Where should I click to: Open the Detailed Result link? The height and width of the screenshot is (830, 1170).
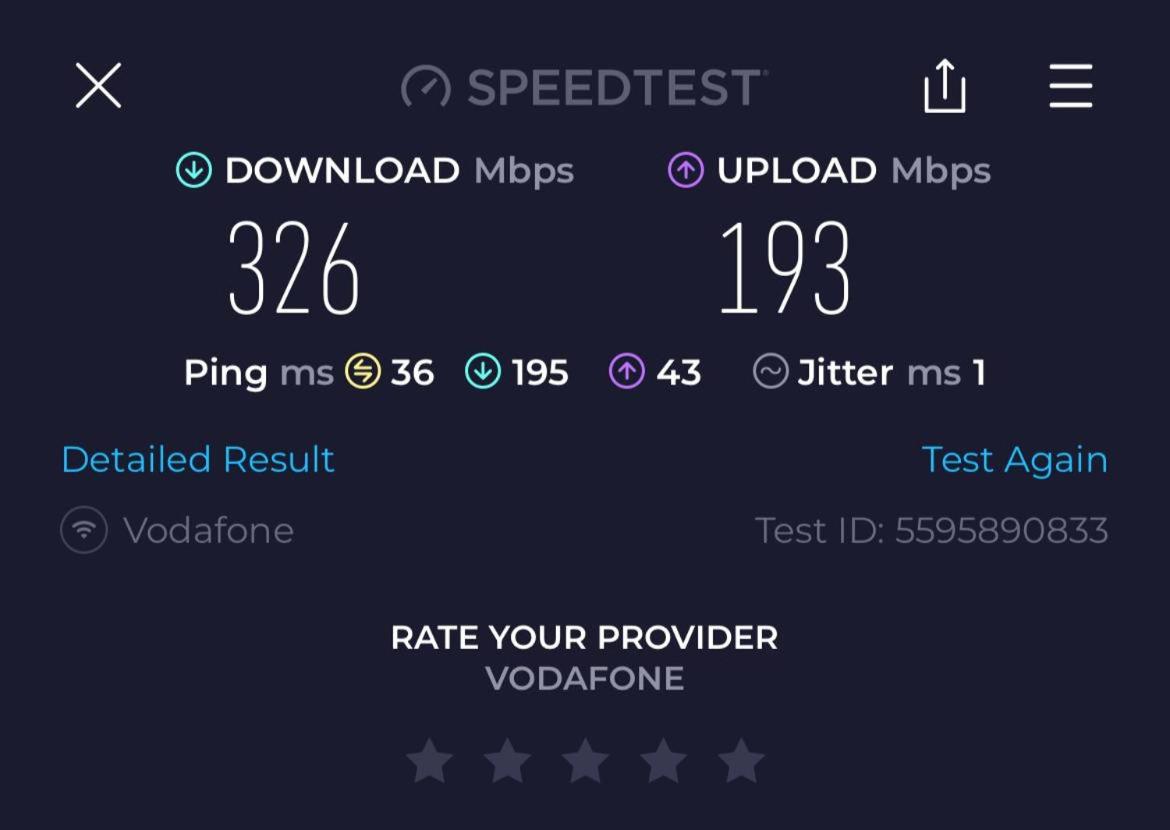point(198,460)
